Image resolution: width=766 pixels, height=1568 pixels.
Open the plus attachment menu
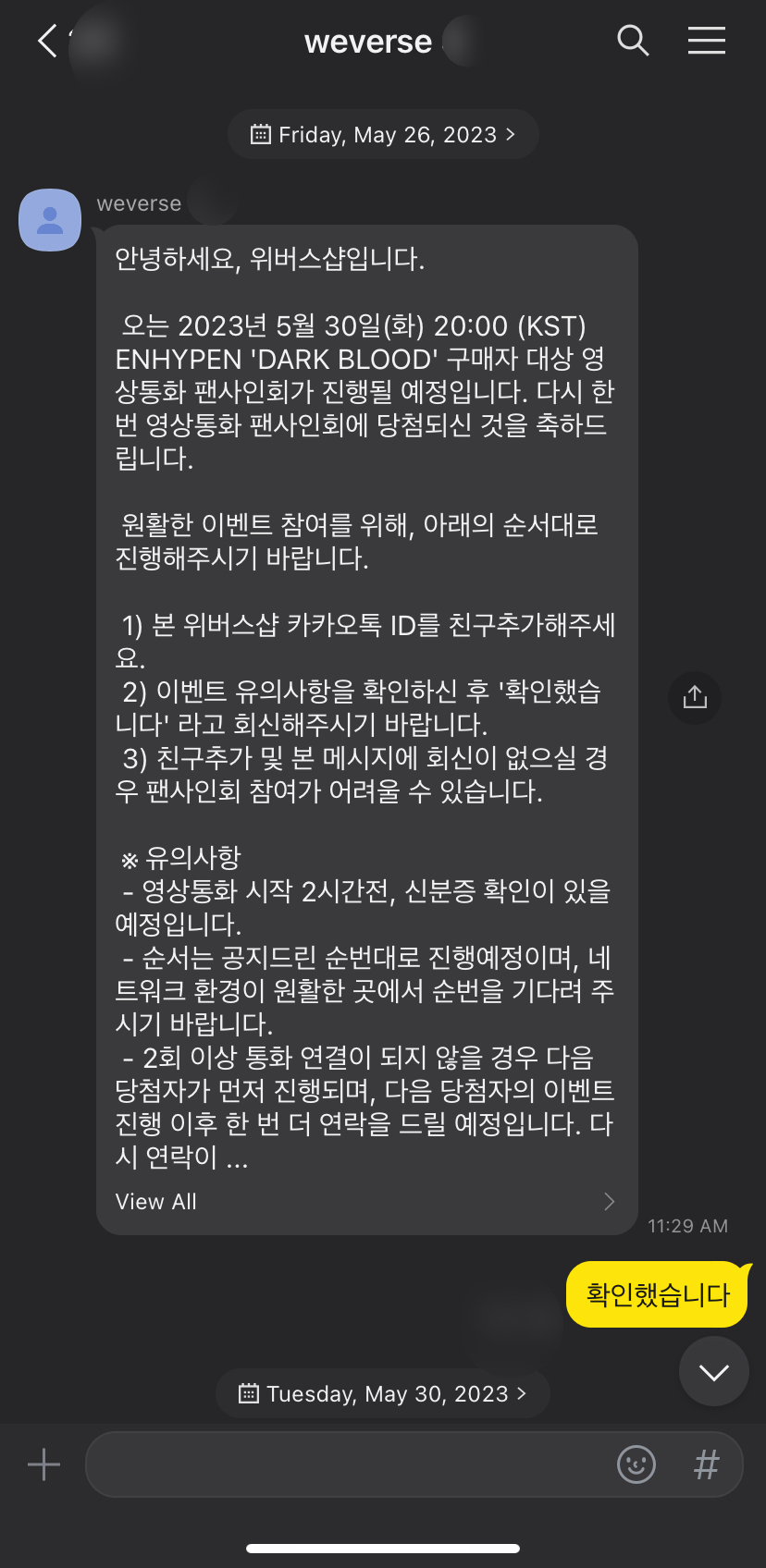pyautogui.click(x=43, y=1464)
